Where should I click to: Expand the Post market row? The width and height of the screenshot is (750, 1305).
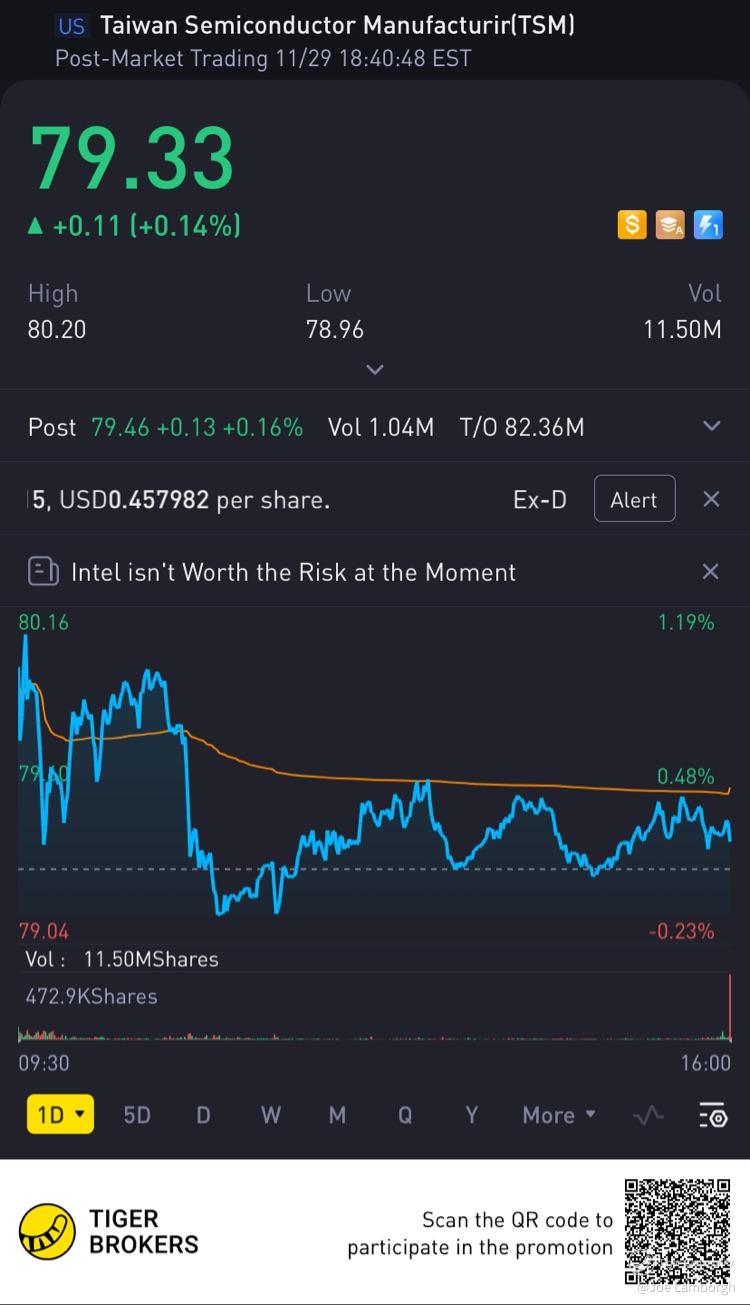(x=711, y=427)
